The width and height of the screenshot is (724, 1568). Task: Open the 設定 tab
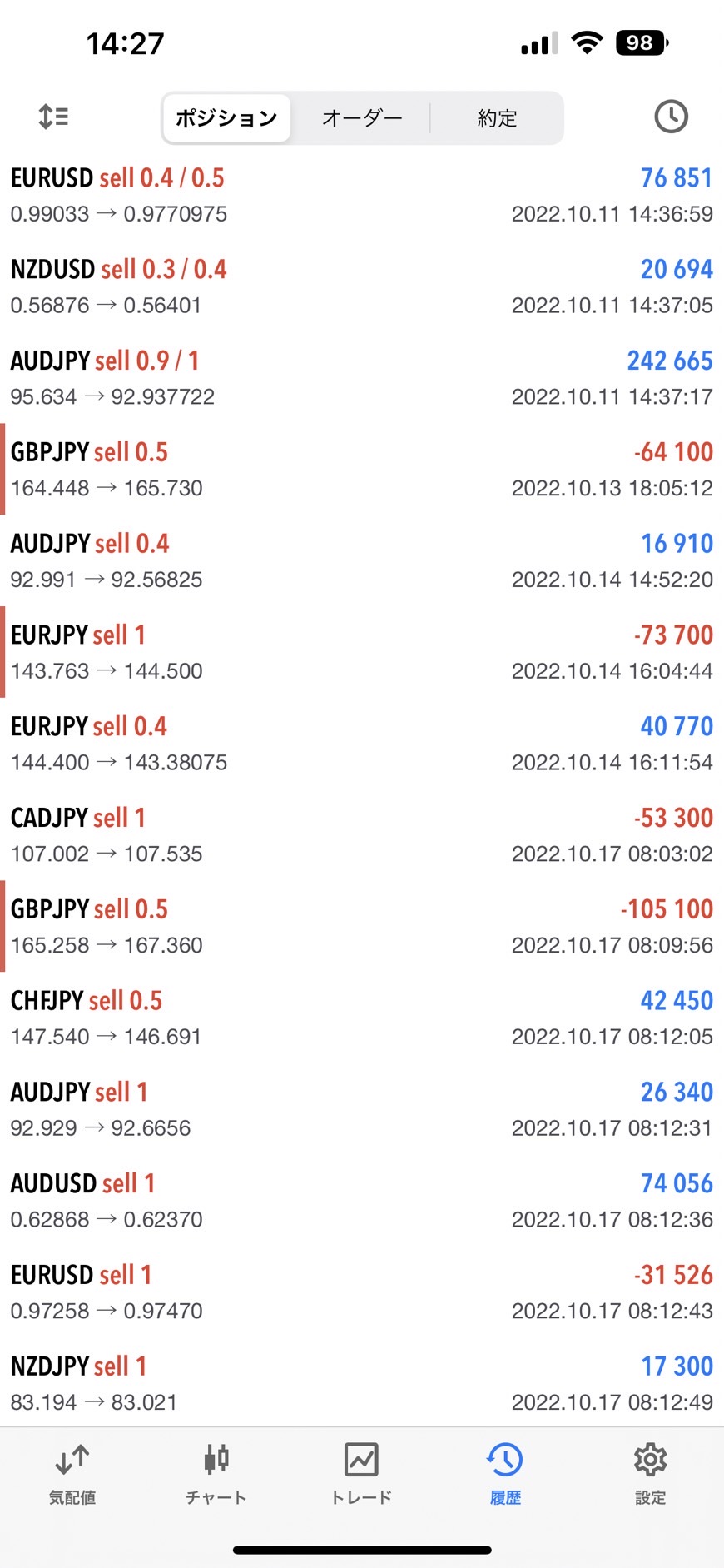pyautogui.click(x=650, y=1474)
